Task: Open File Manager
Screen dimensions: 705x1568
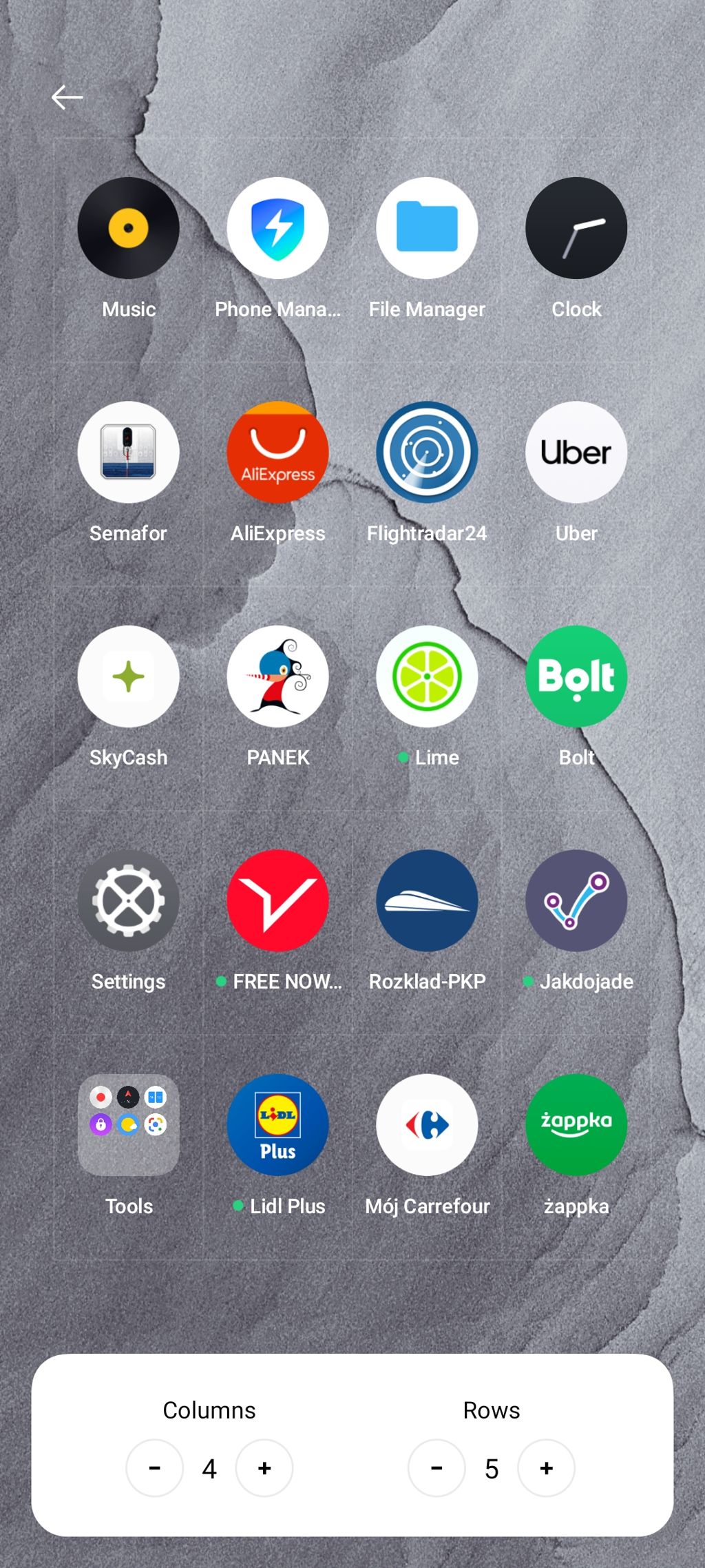Action: [427, 228]
